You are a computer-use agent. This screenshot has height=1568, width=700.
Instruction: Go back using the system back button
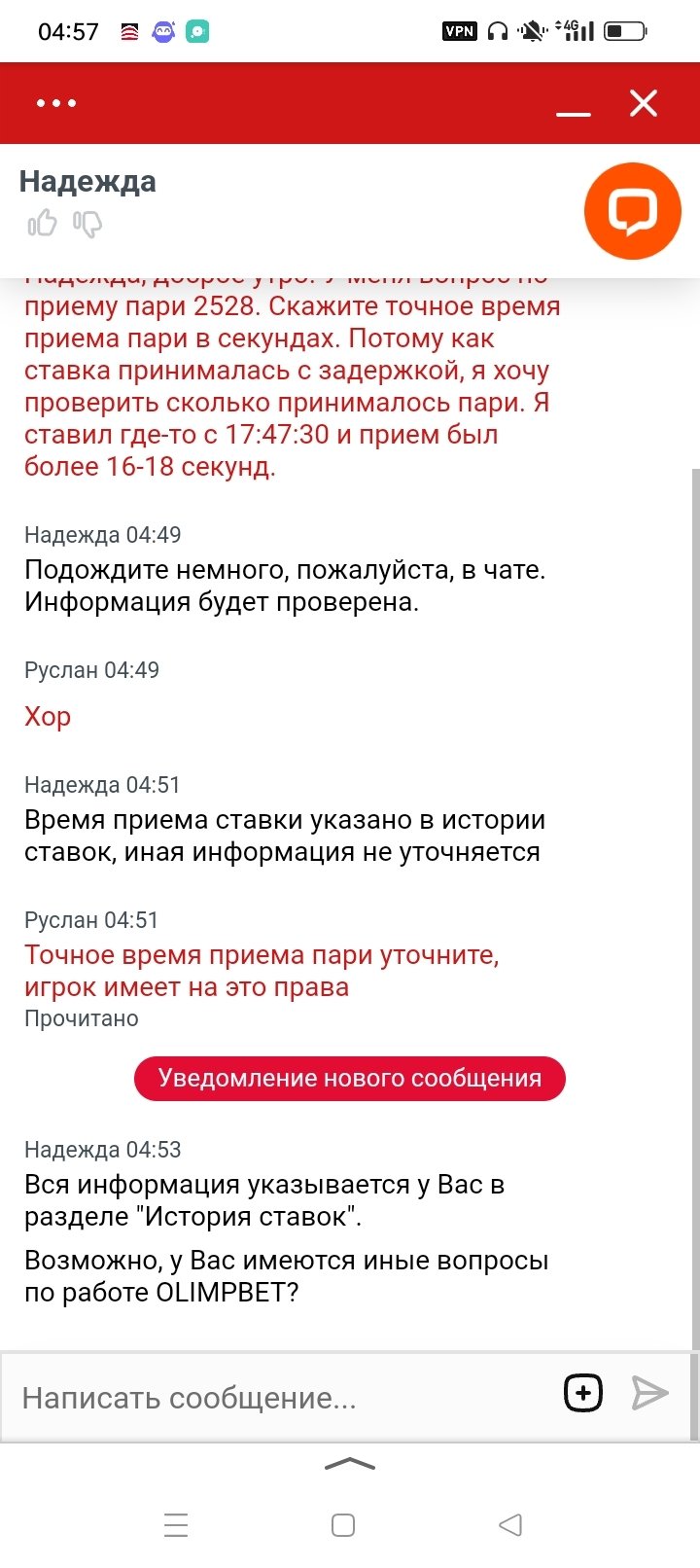point(510,1524)
